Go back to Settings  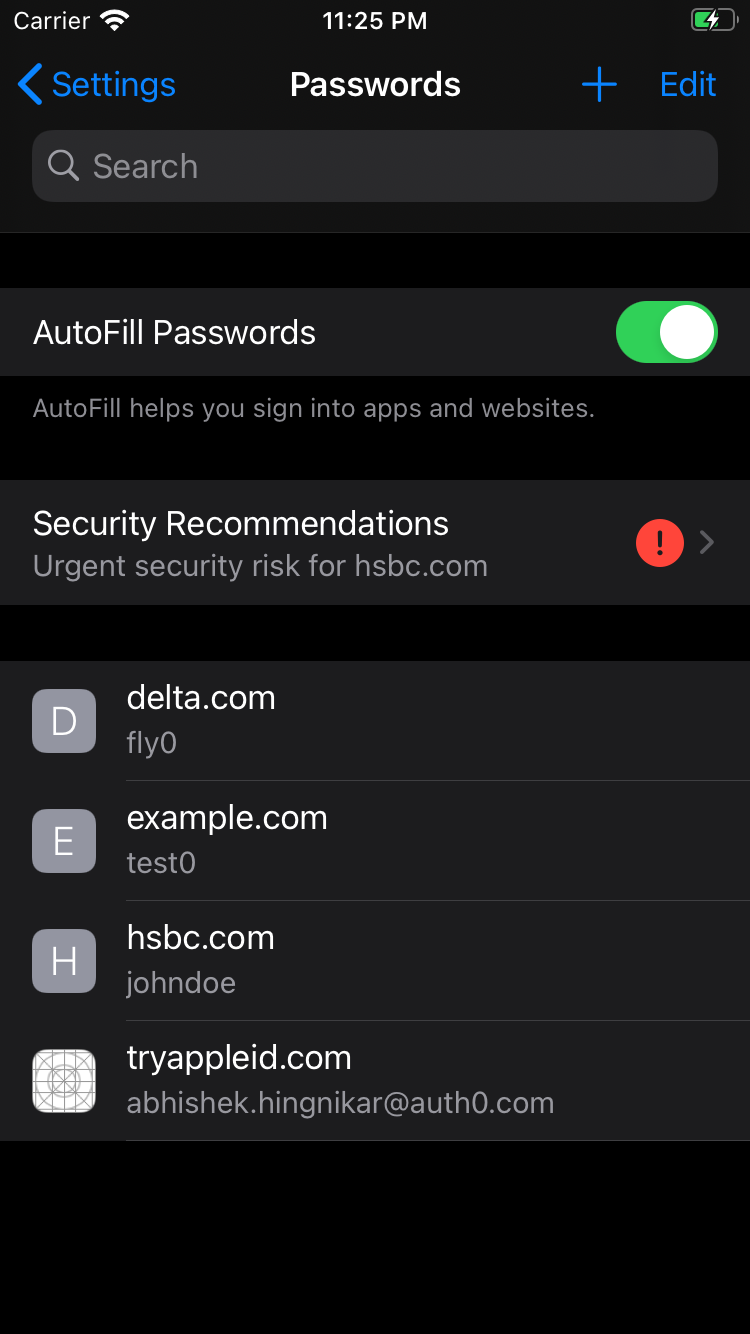97,85
